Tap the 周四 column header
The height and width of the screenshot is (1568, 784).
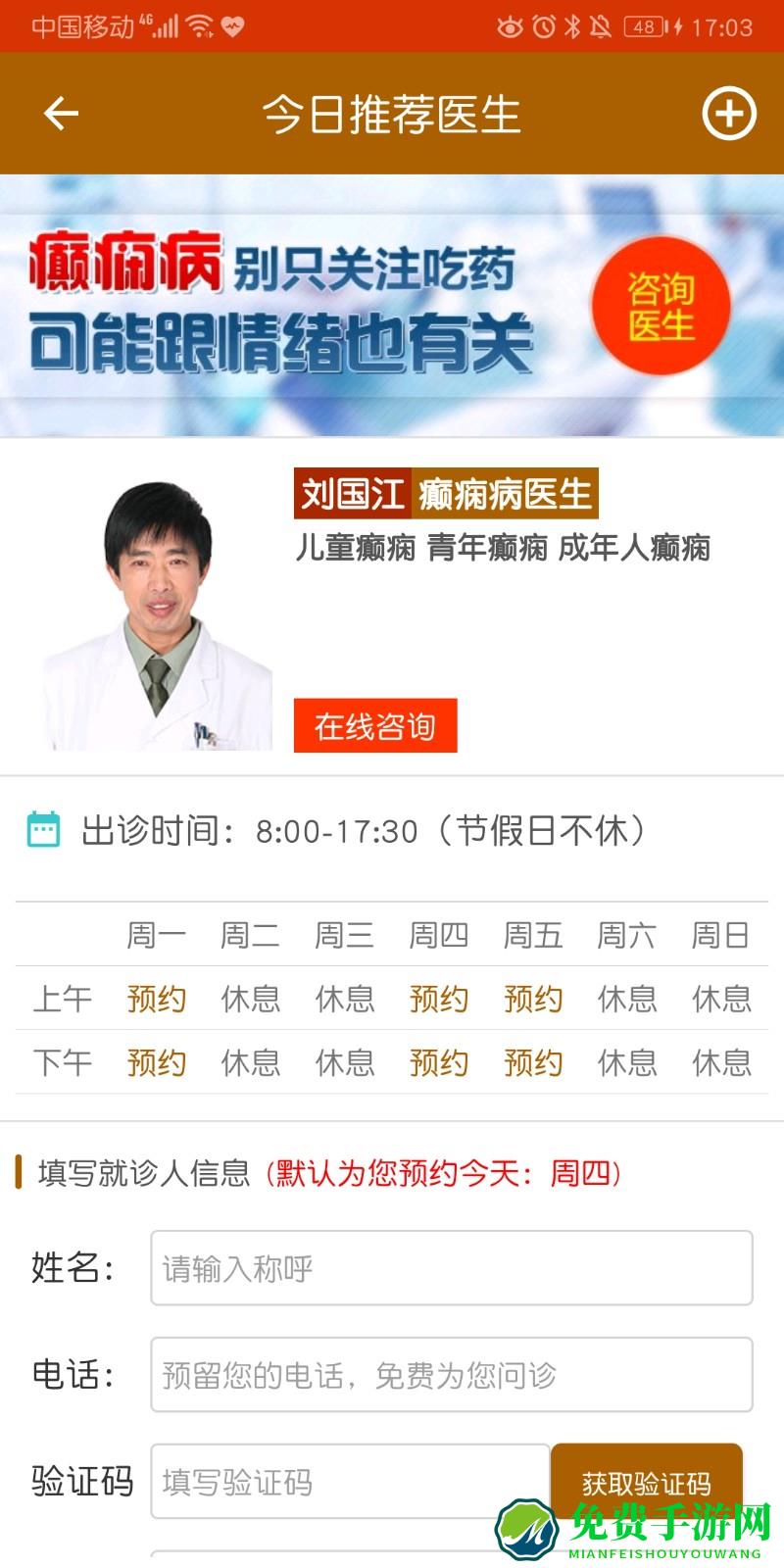point(438,935)
